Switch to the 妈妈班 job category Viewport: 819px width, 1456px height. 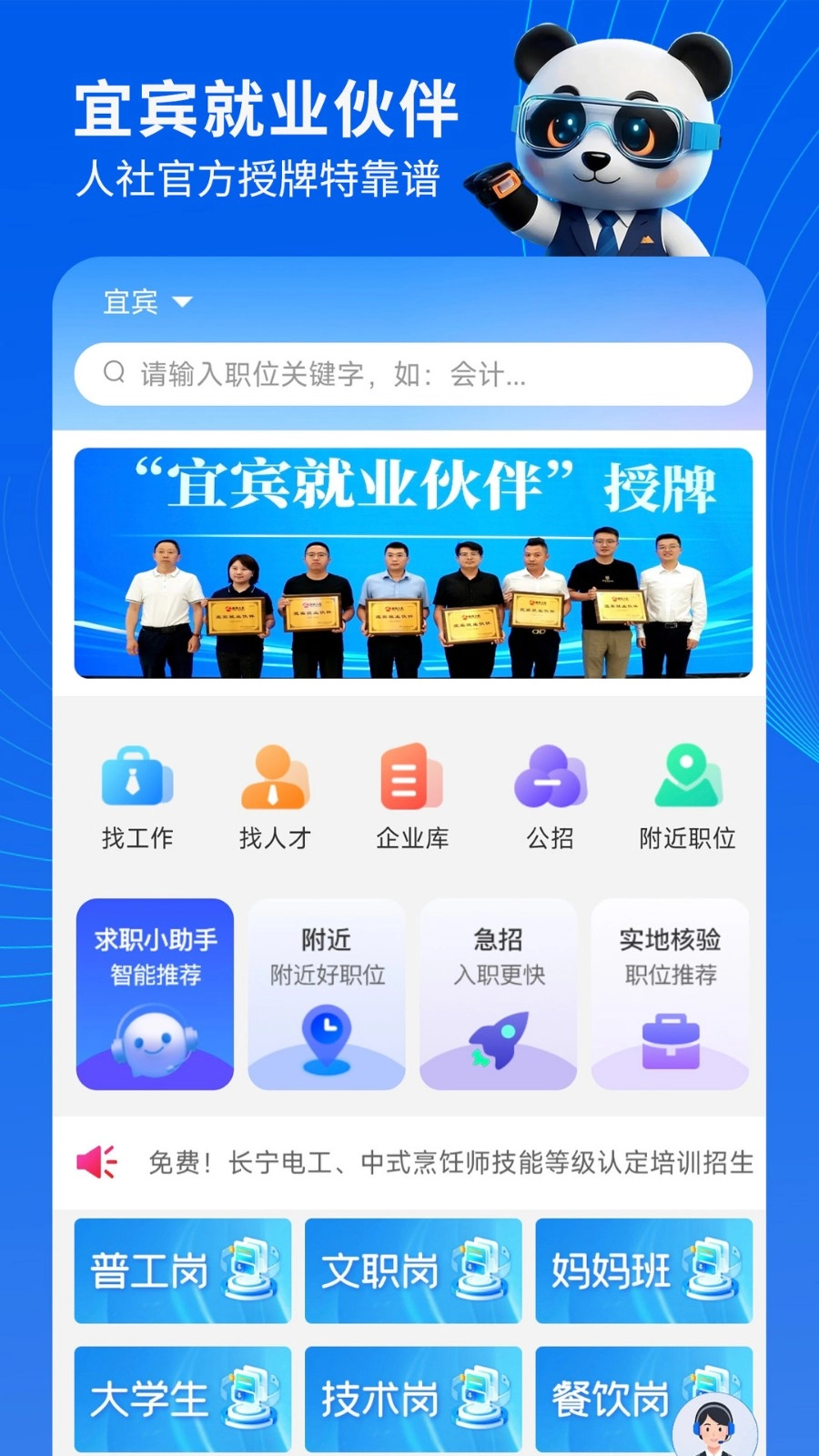click(643, 1271)
